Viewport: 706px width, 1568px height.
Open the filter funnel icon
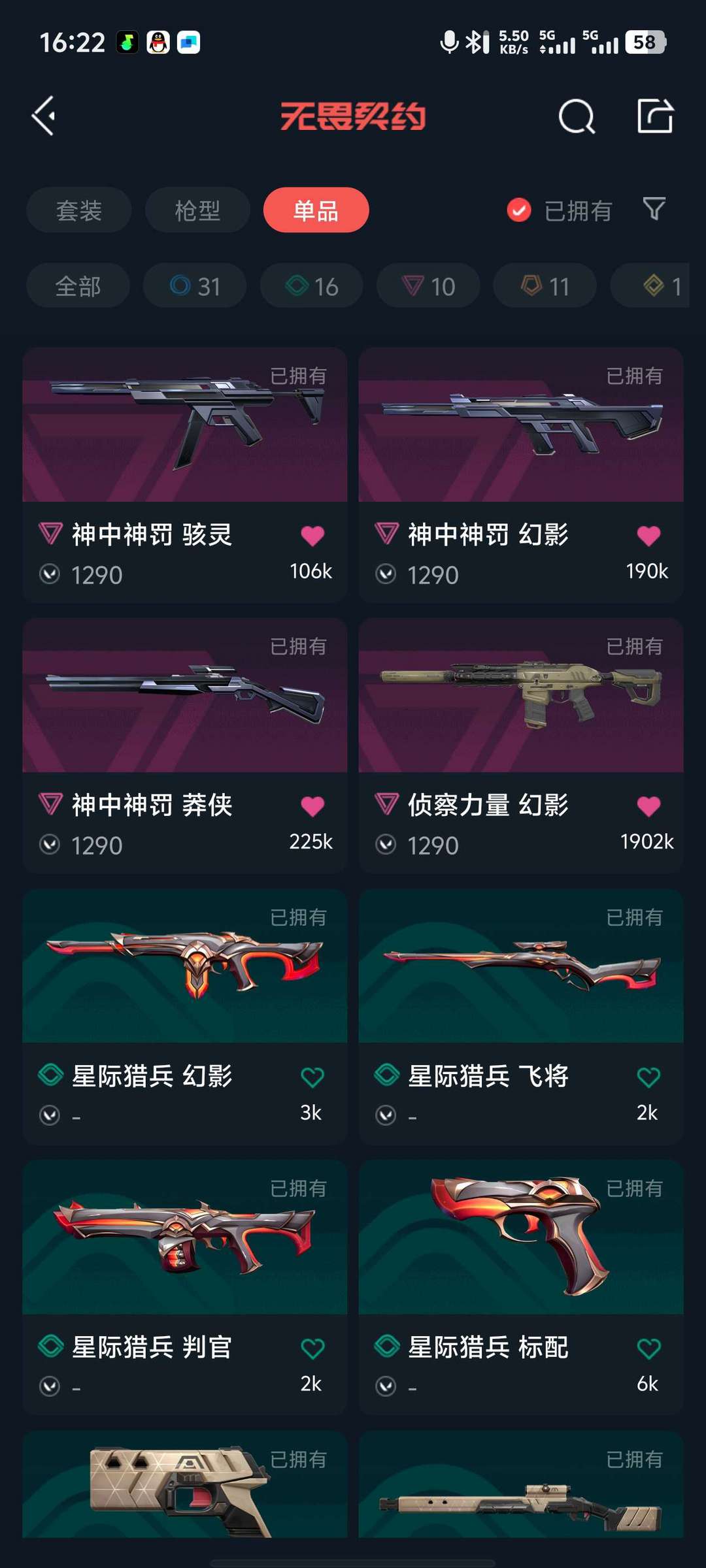click(653, 210)
